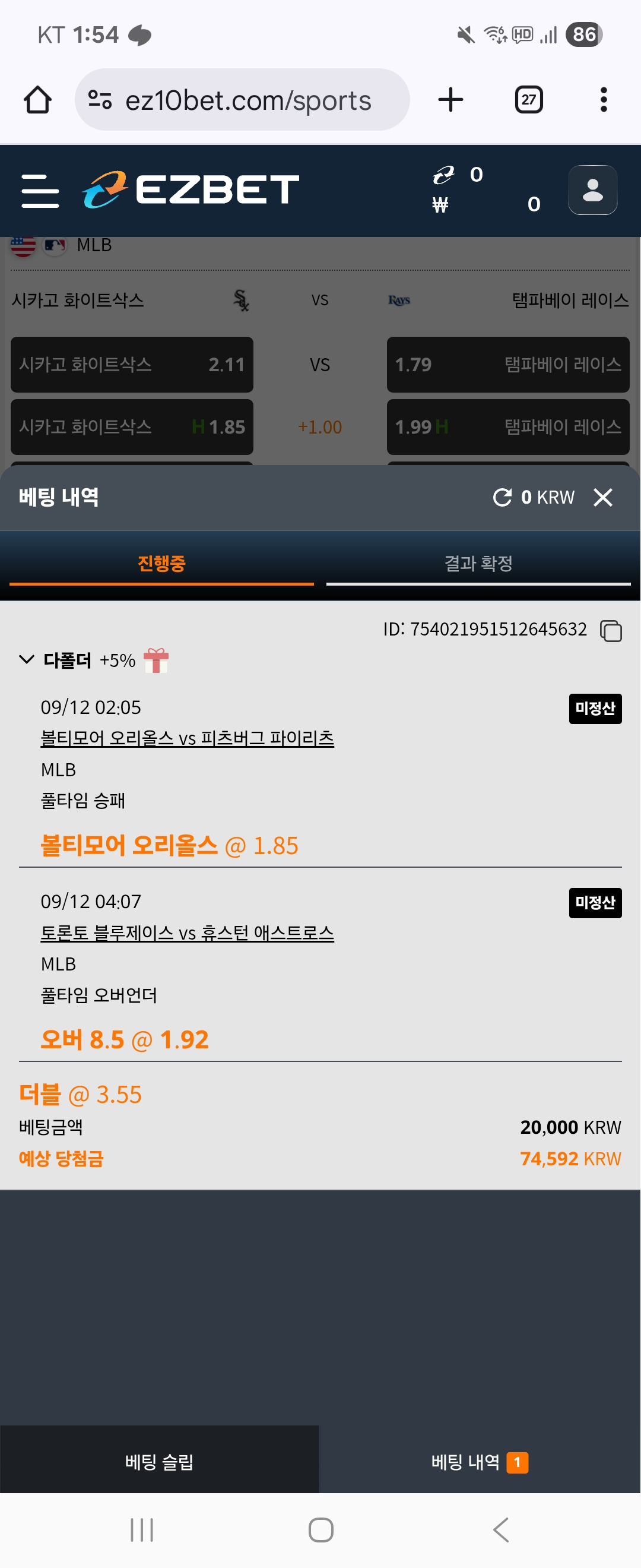Show the 27 open tabs

(528, 100)
